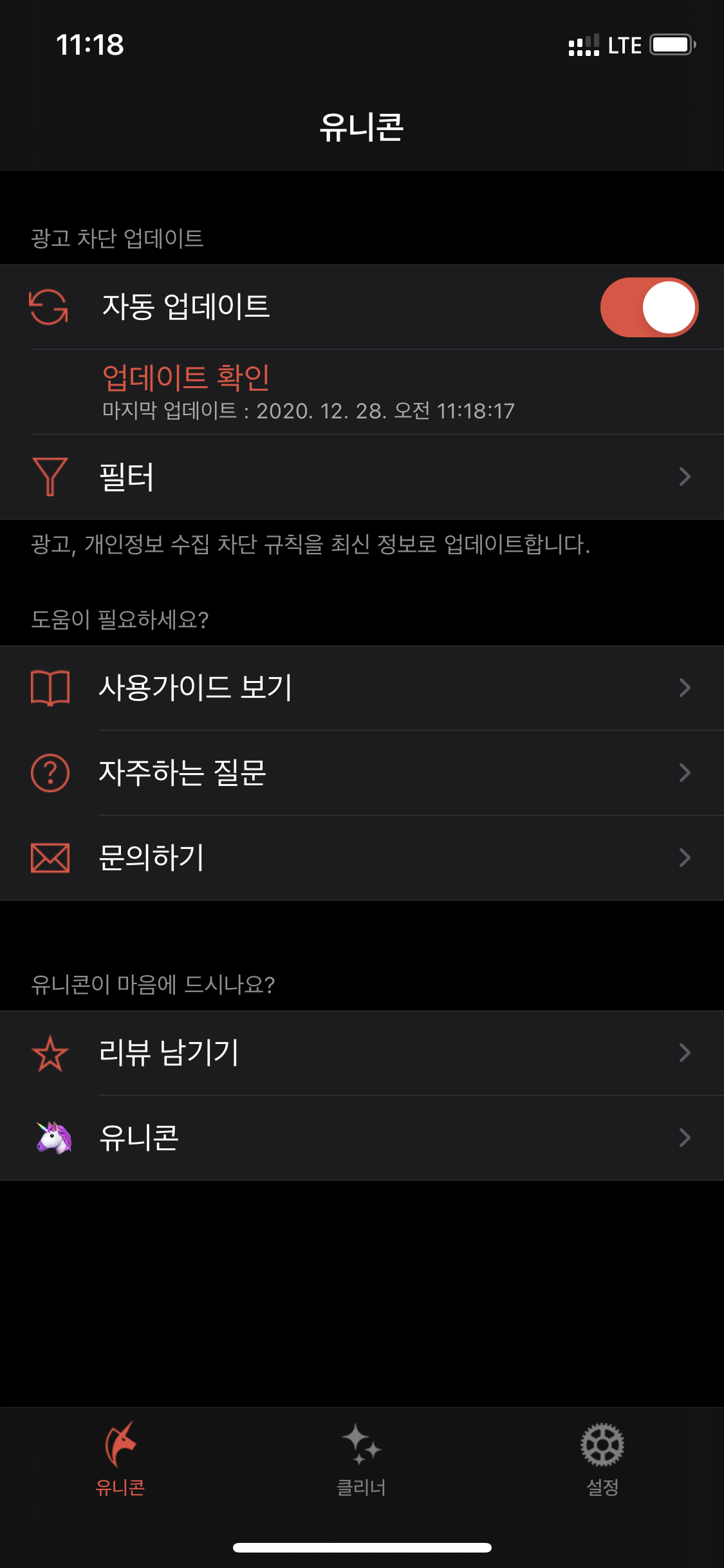Open 자주하는 질문 FAQ
The width and height of the screenshot is (724, 1568).
click(x=362, y=772)
